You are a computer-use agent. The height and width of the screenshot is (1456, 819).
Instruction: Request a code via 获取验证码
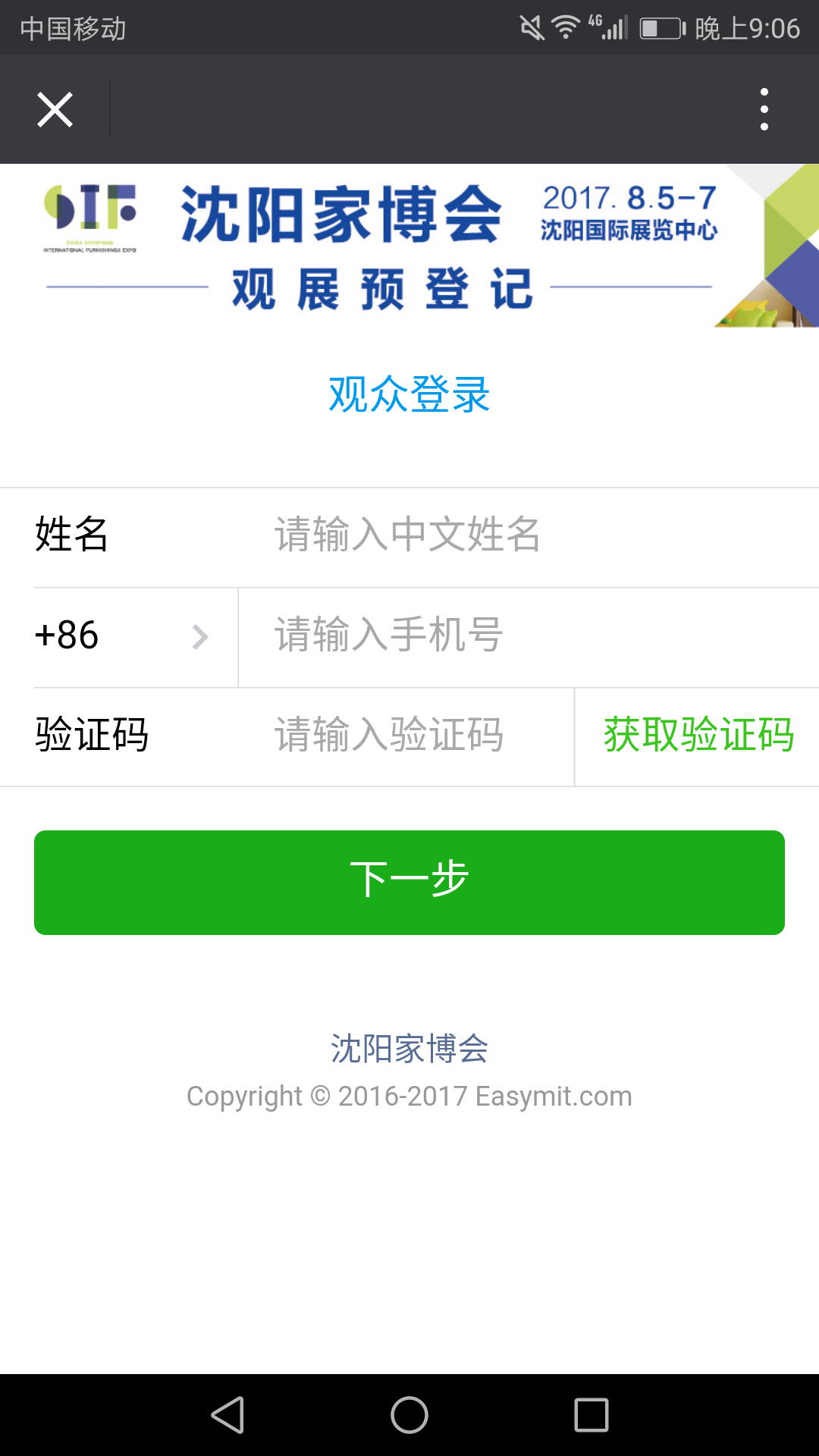pyautogui.click(x=698, y=736)
